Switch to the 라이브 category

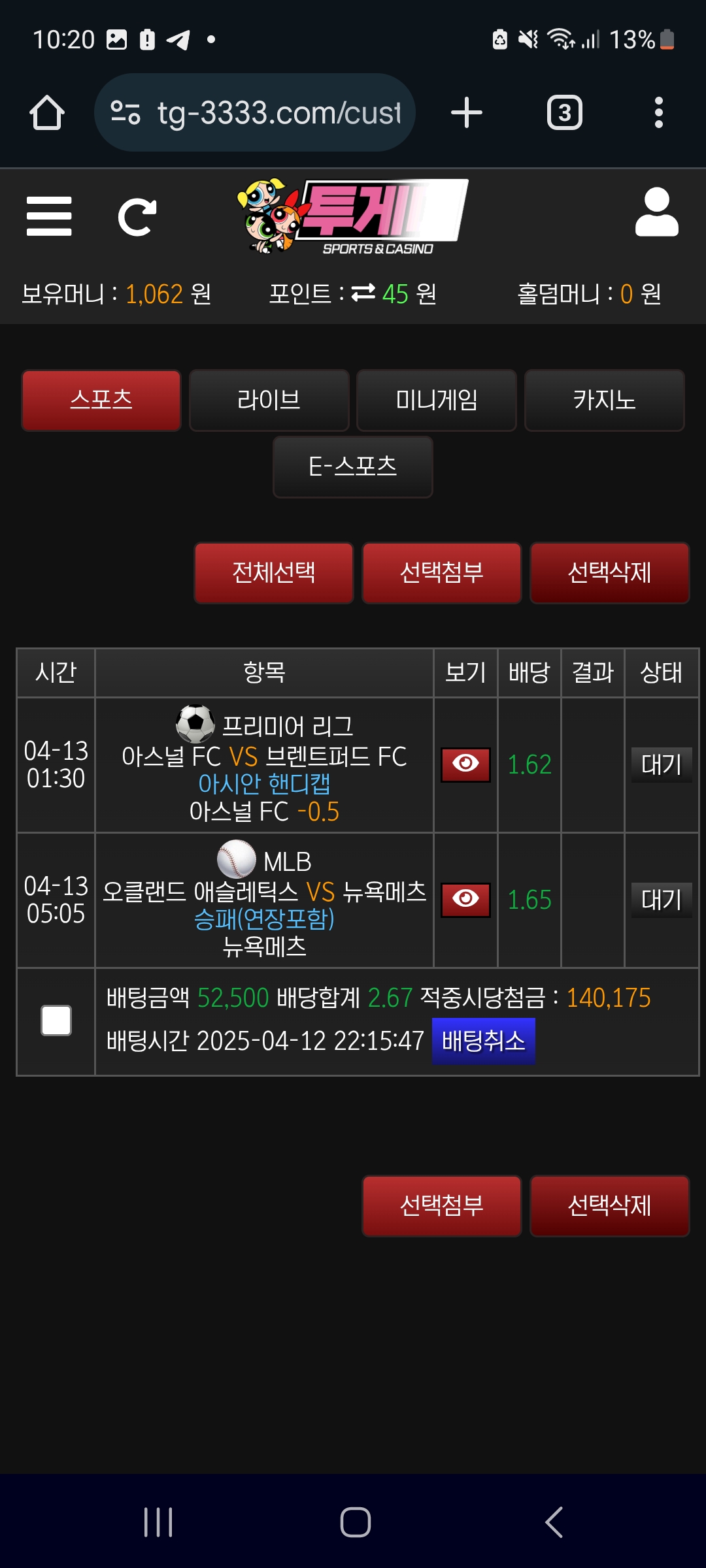269,400
